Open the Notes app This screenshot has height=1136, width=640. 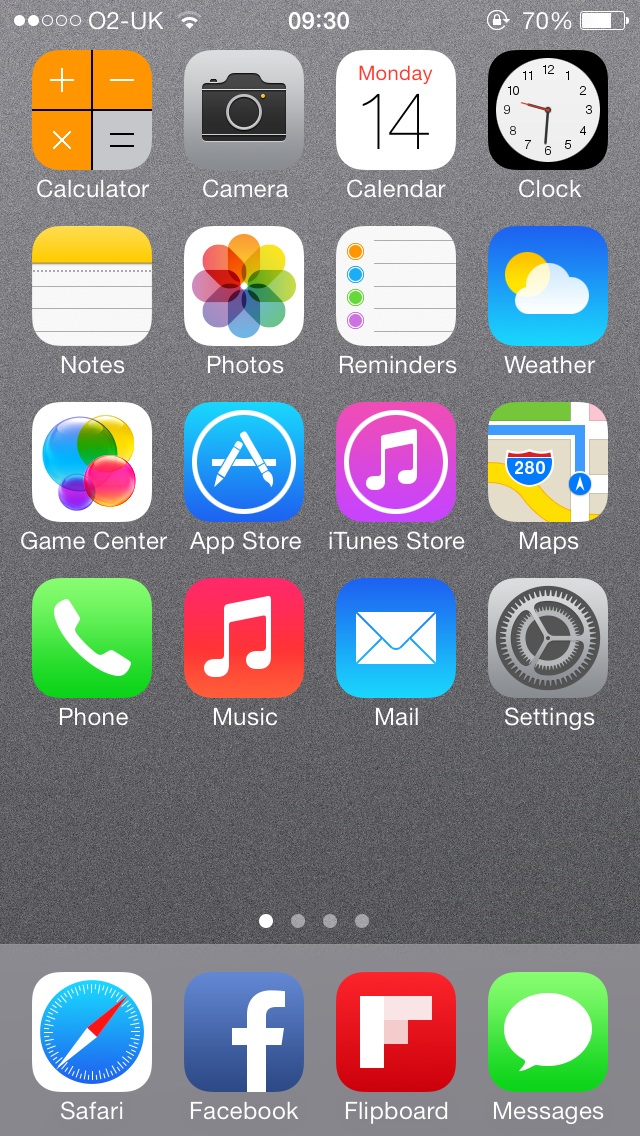point(92,285)
